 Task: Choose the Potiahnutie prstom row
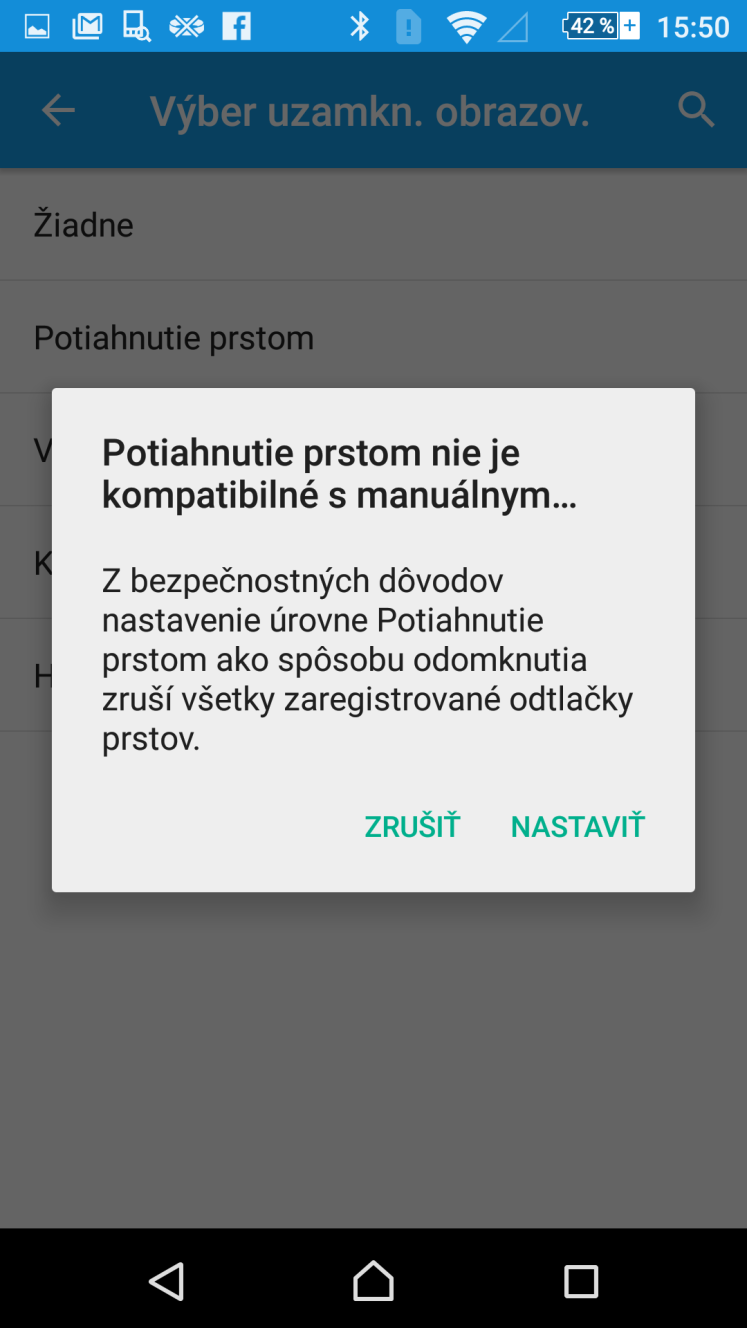(373, 337)
